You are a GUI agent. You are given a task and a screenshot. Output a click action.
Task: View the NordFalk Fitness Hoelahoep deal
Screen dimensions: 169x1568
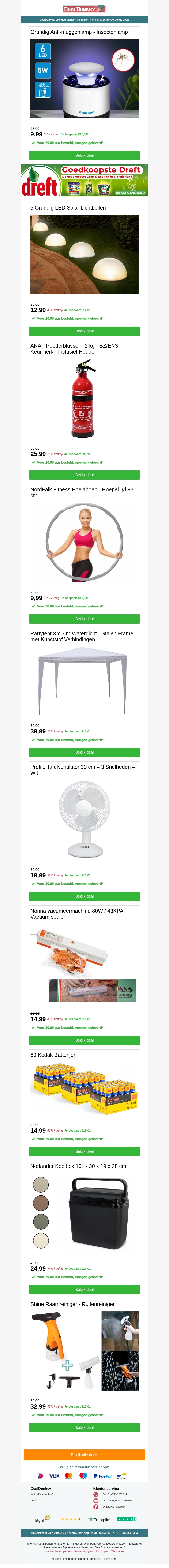[x=84, y=618]
